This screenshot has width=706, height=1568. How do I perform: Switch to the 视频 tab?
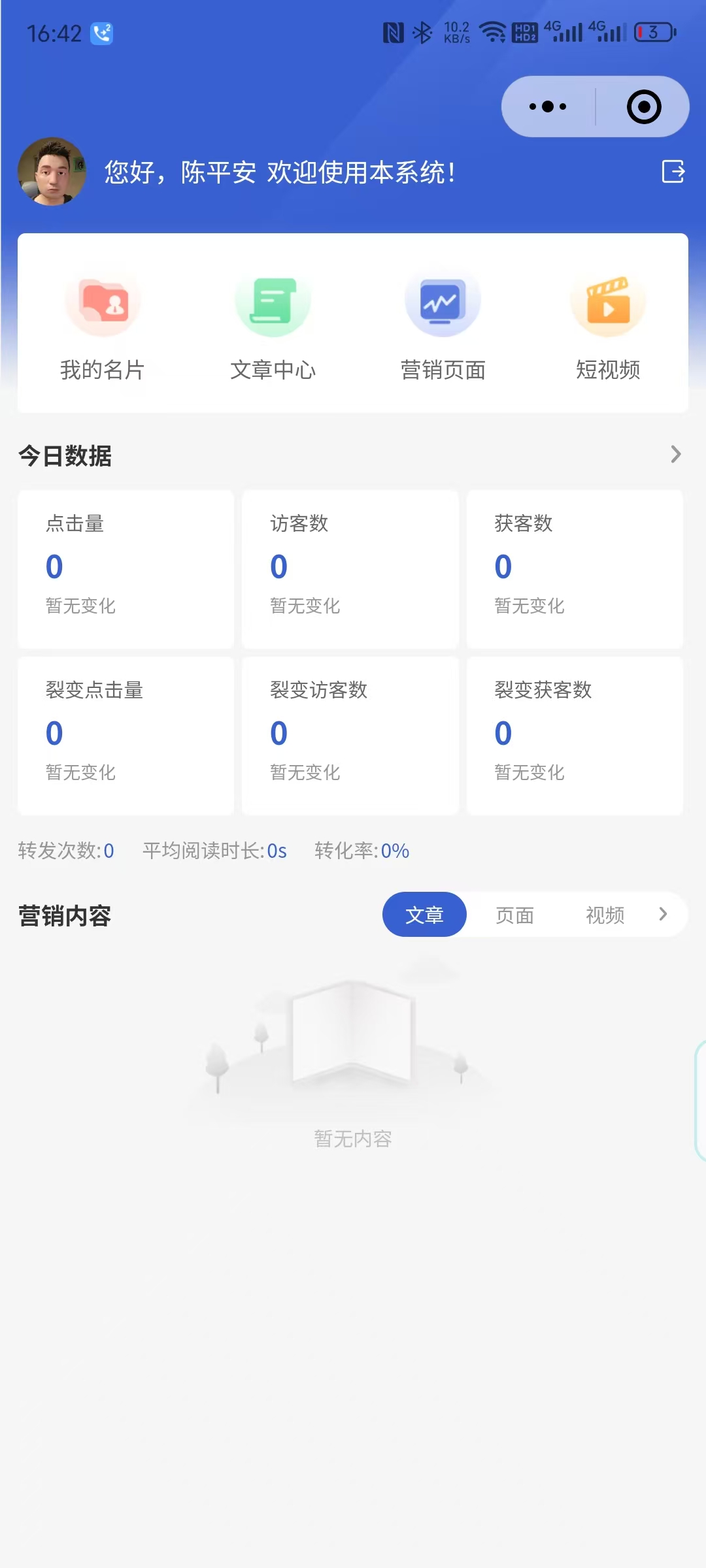coord(605,915)
